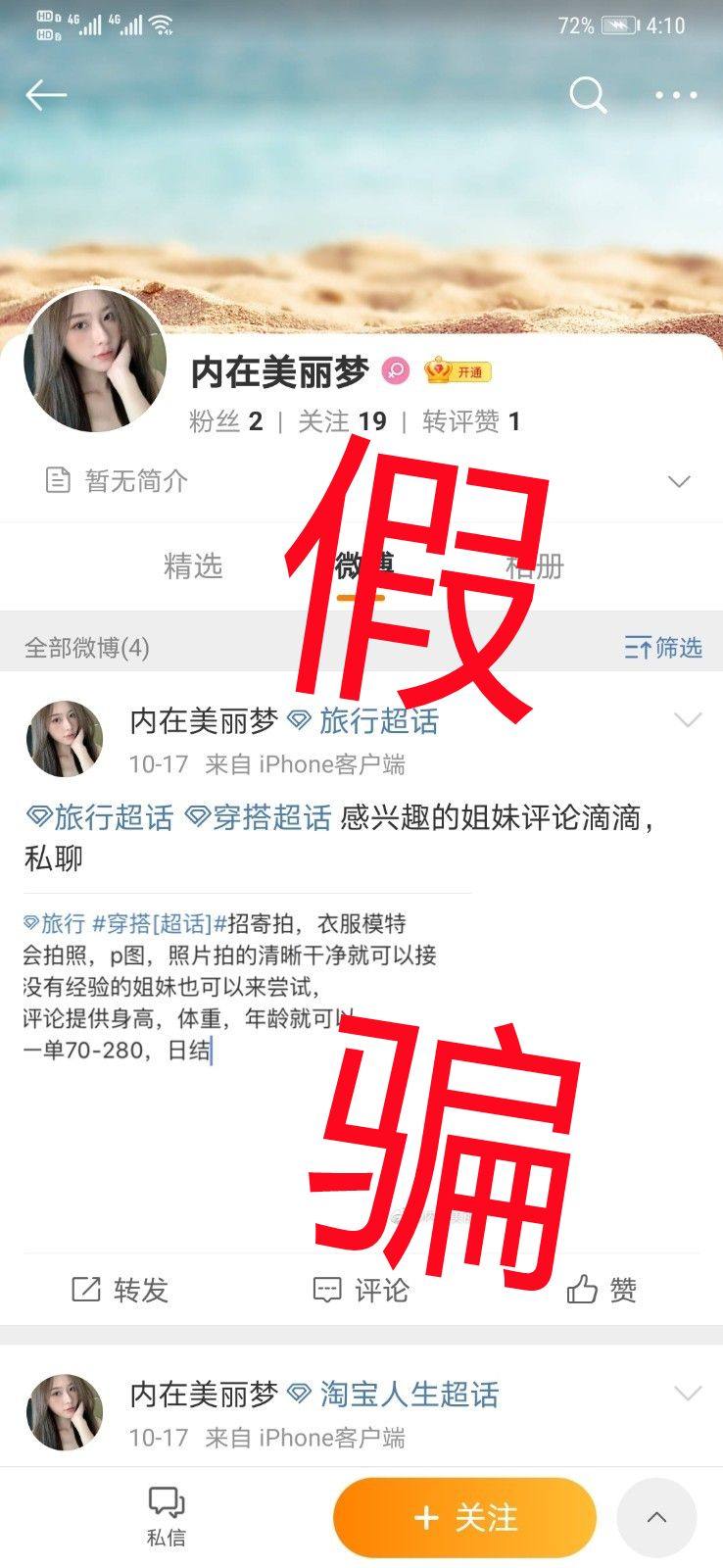View the profile avatar of 内在美丽梦

click(x=95, y=361)
